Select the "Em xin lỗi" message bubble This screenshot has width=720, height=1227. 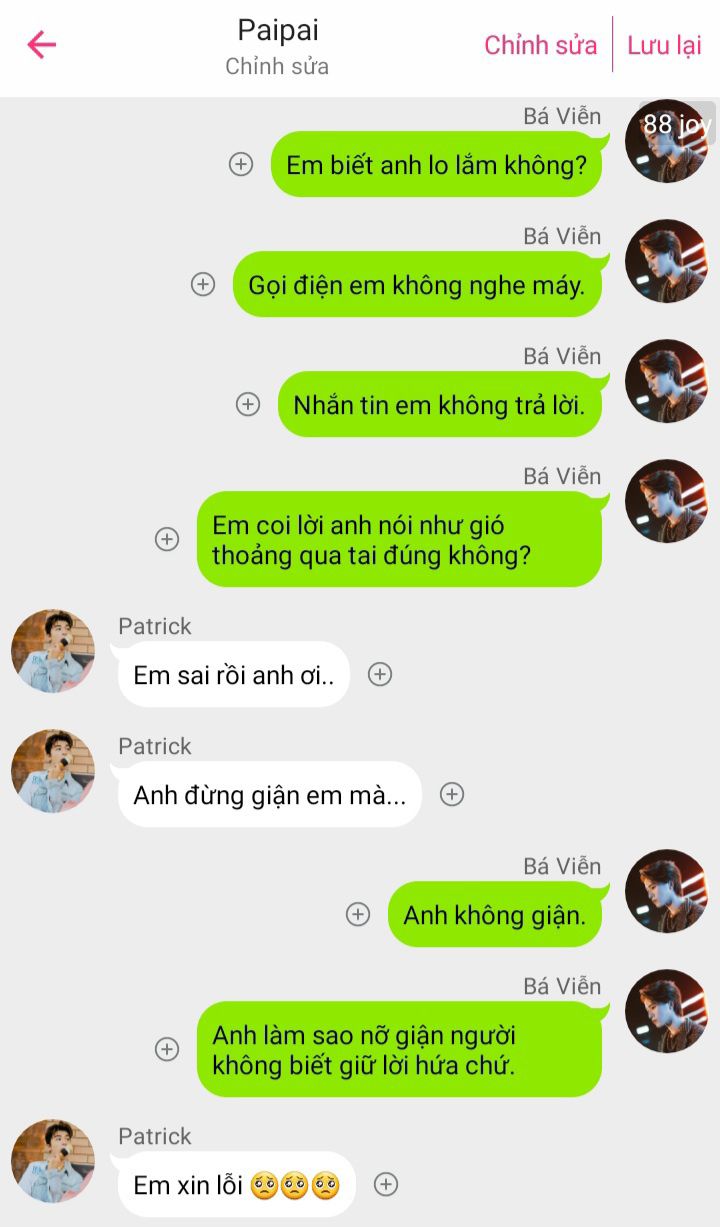point(236,1184)
